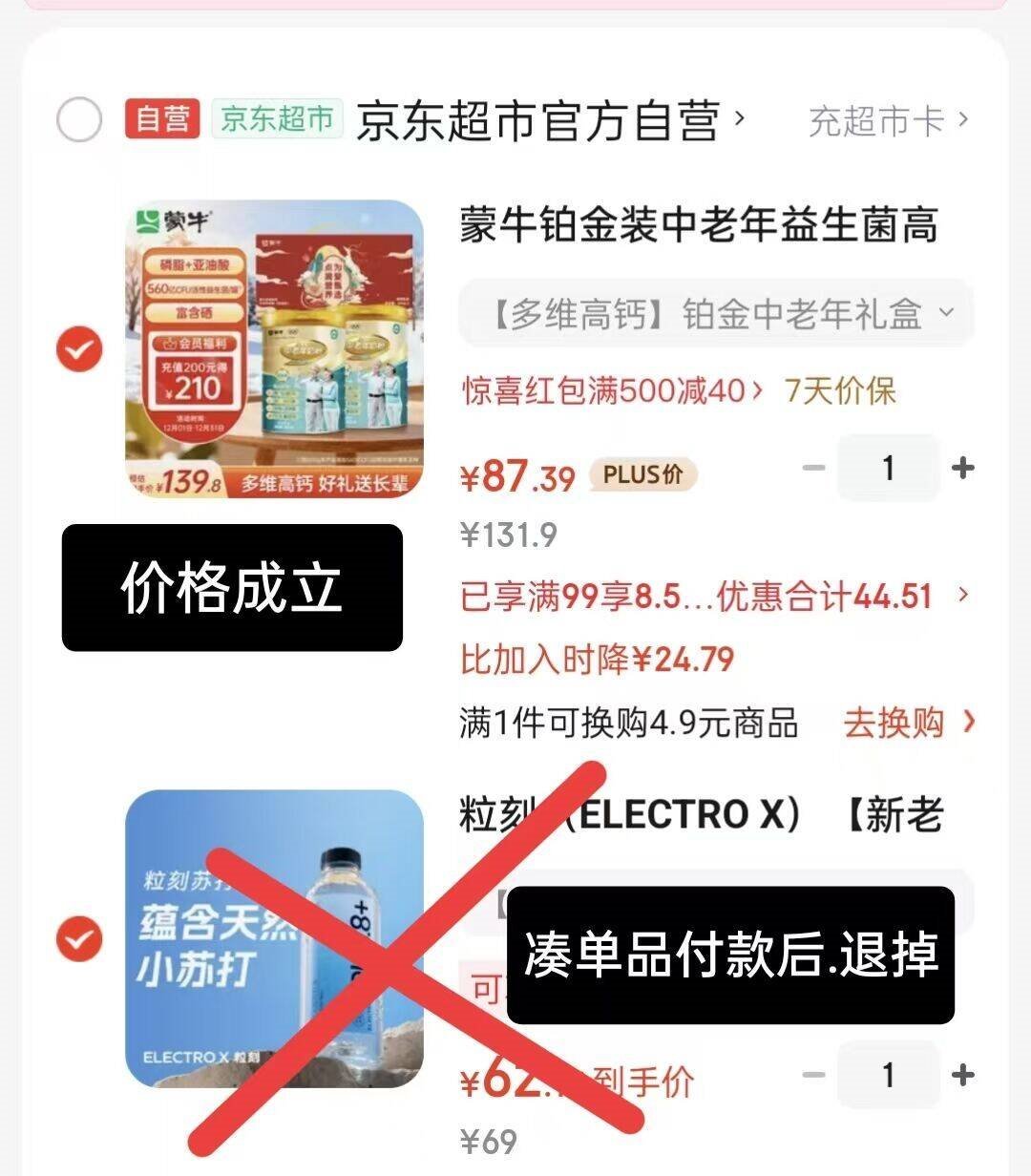Open the 京东超市官方自营 store page
1031x1176 pixels.
539,121
